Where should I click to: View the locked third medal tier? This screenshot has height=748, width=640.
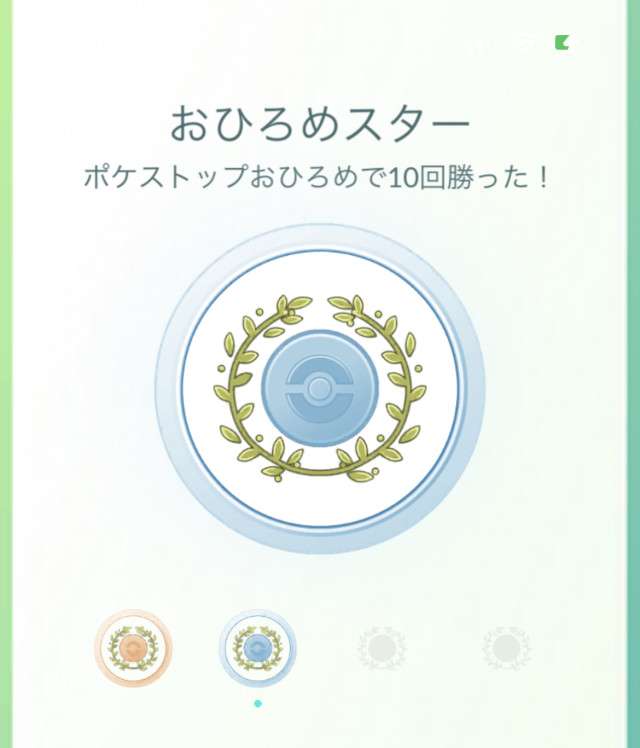click(381, 649)
